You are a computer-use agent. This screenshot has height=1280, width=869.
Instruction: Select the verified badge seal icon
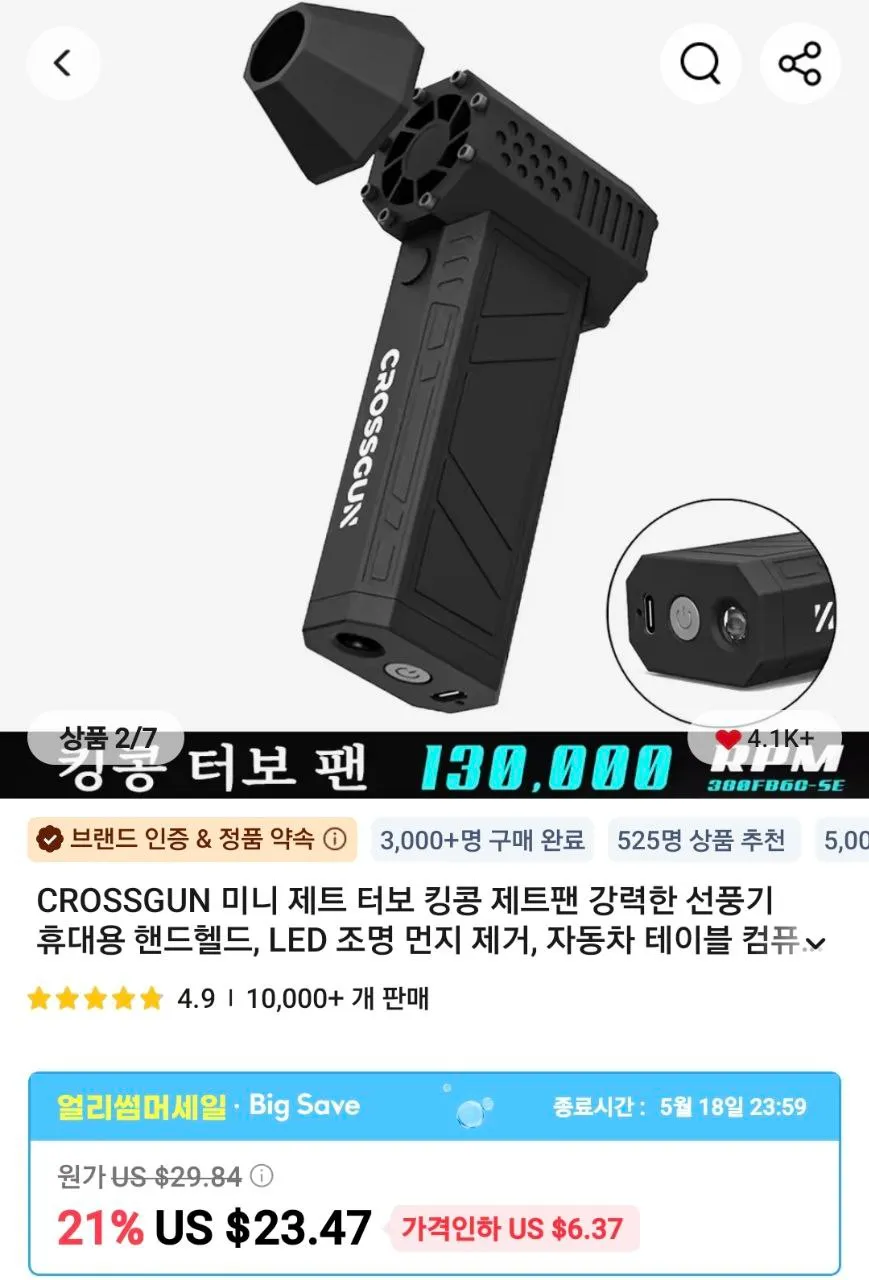tap(49, 840)
